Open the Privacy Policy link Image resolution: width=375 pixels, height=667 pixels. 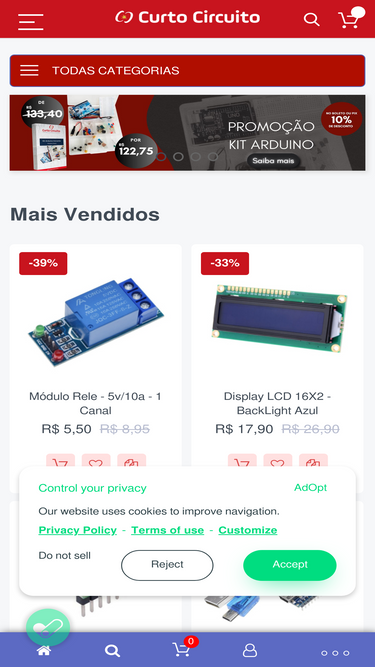click(77, 530)
